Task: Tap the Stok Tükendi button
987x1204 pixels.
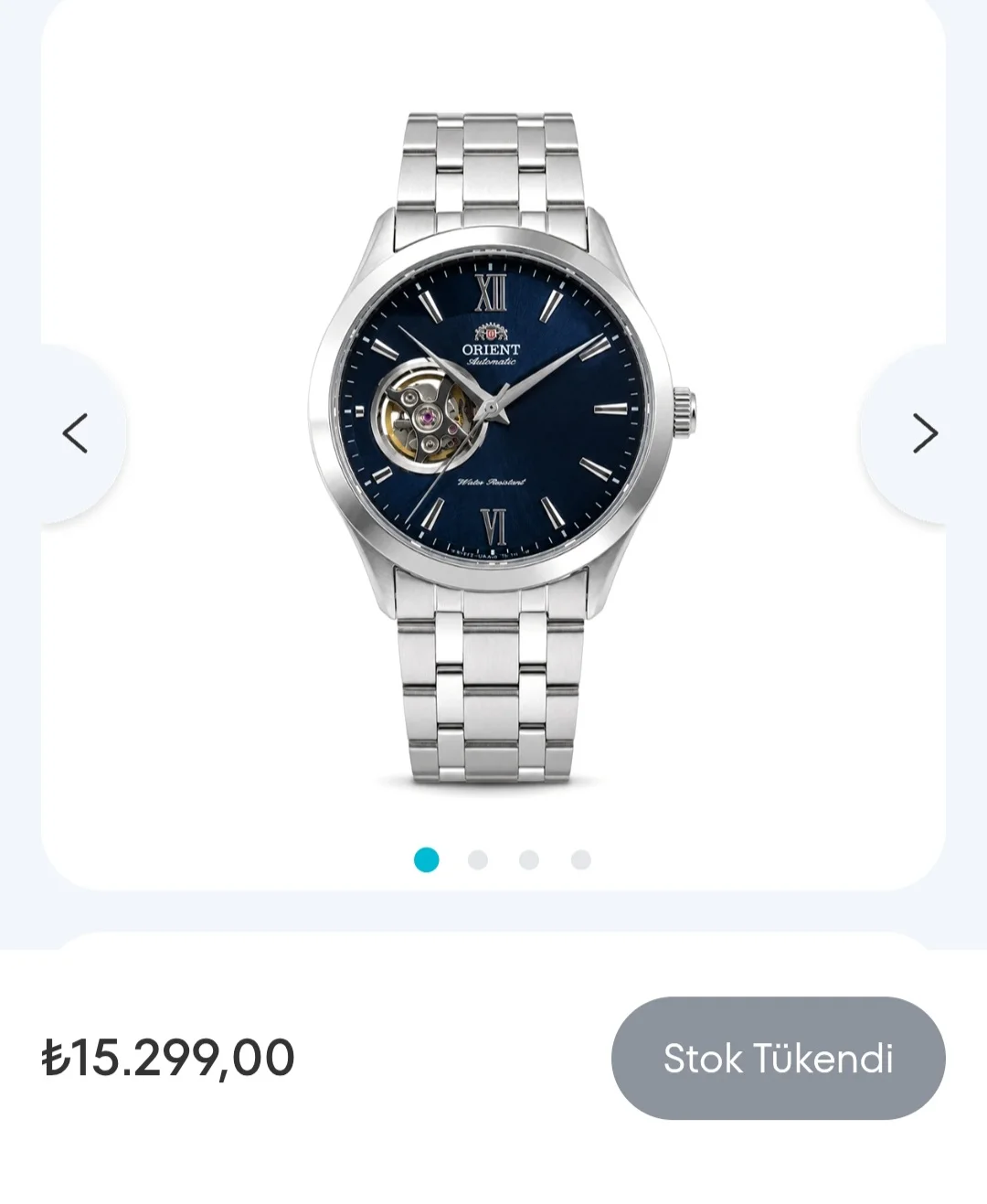Action: pos(778,1058)
